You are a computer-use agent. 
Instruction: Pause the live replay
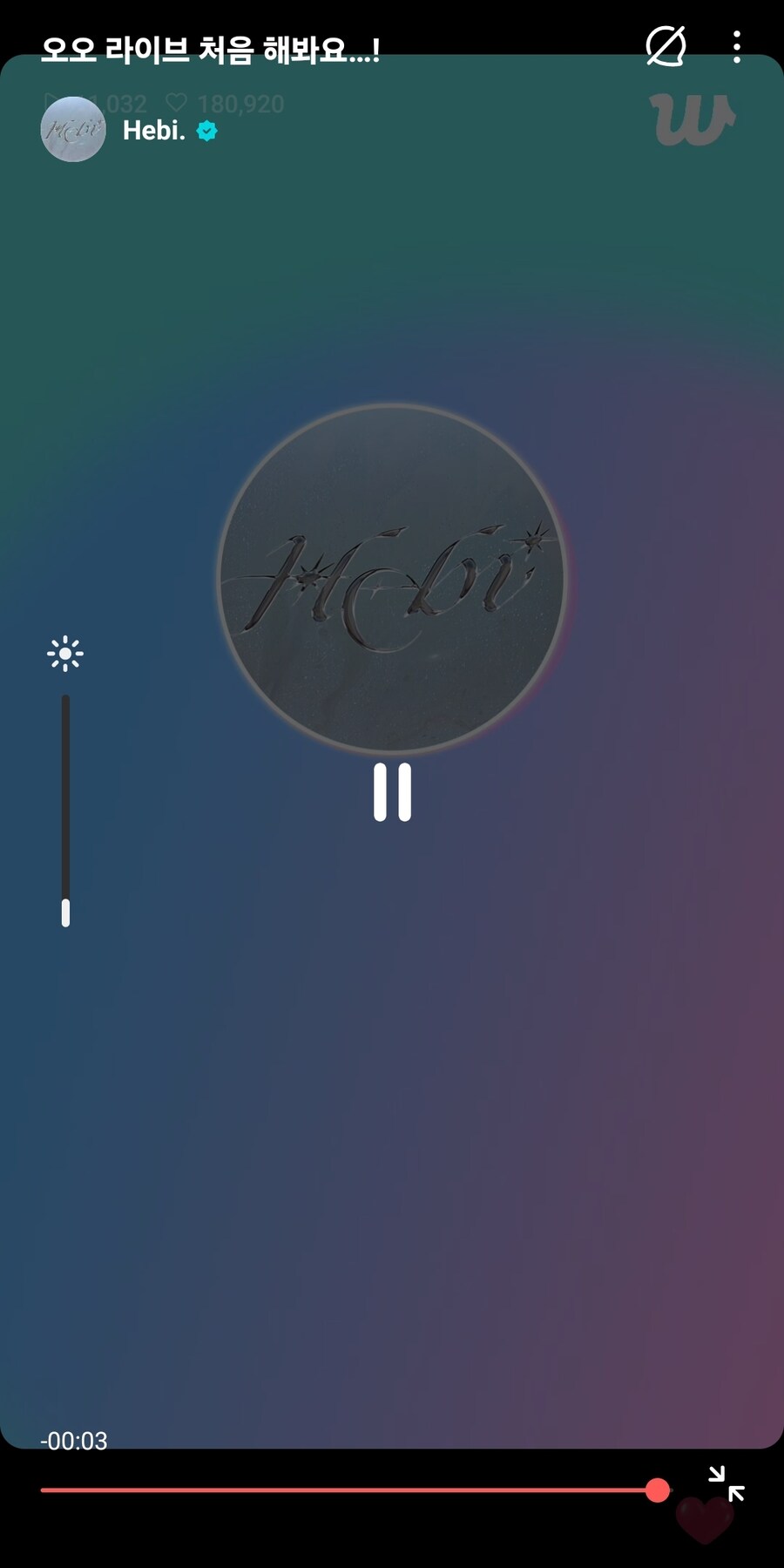392,792
